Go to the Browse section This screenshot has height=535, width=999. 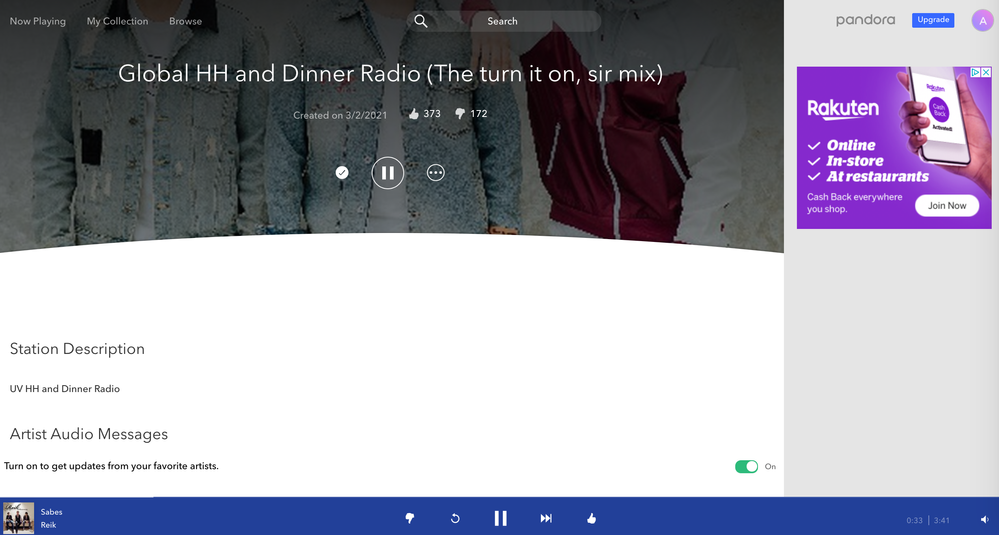[185, 21]
